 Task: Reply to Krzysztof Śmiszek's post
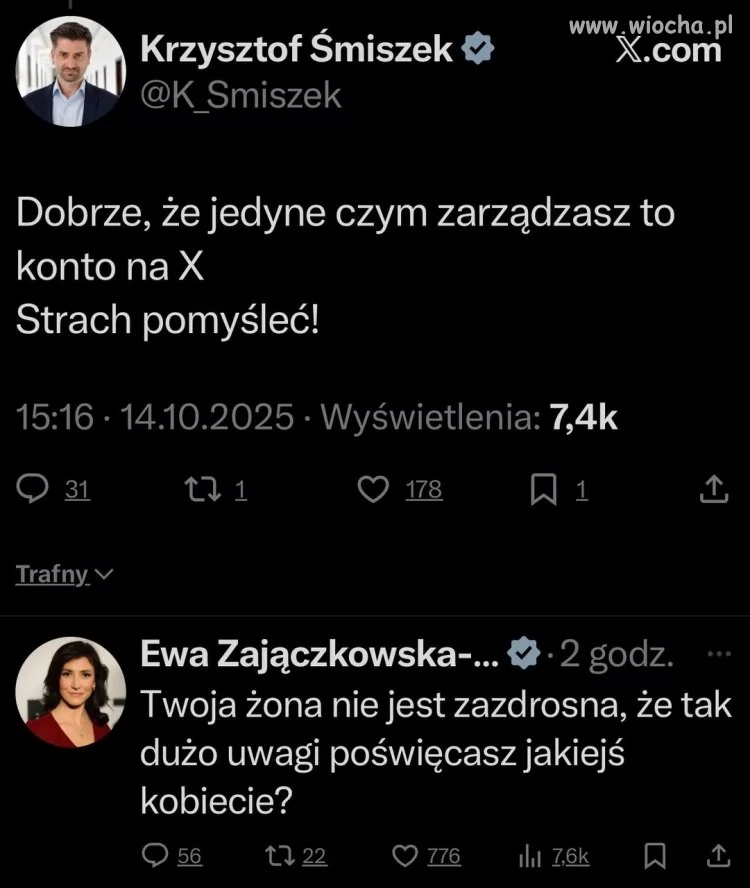pyautogui.click(x=34, y=489)
